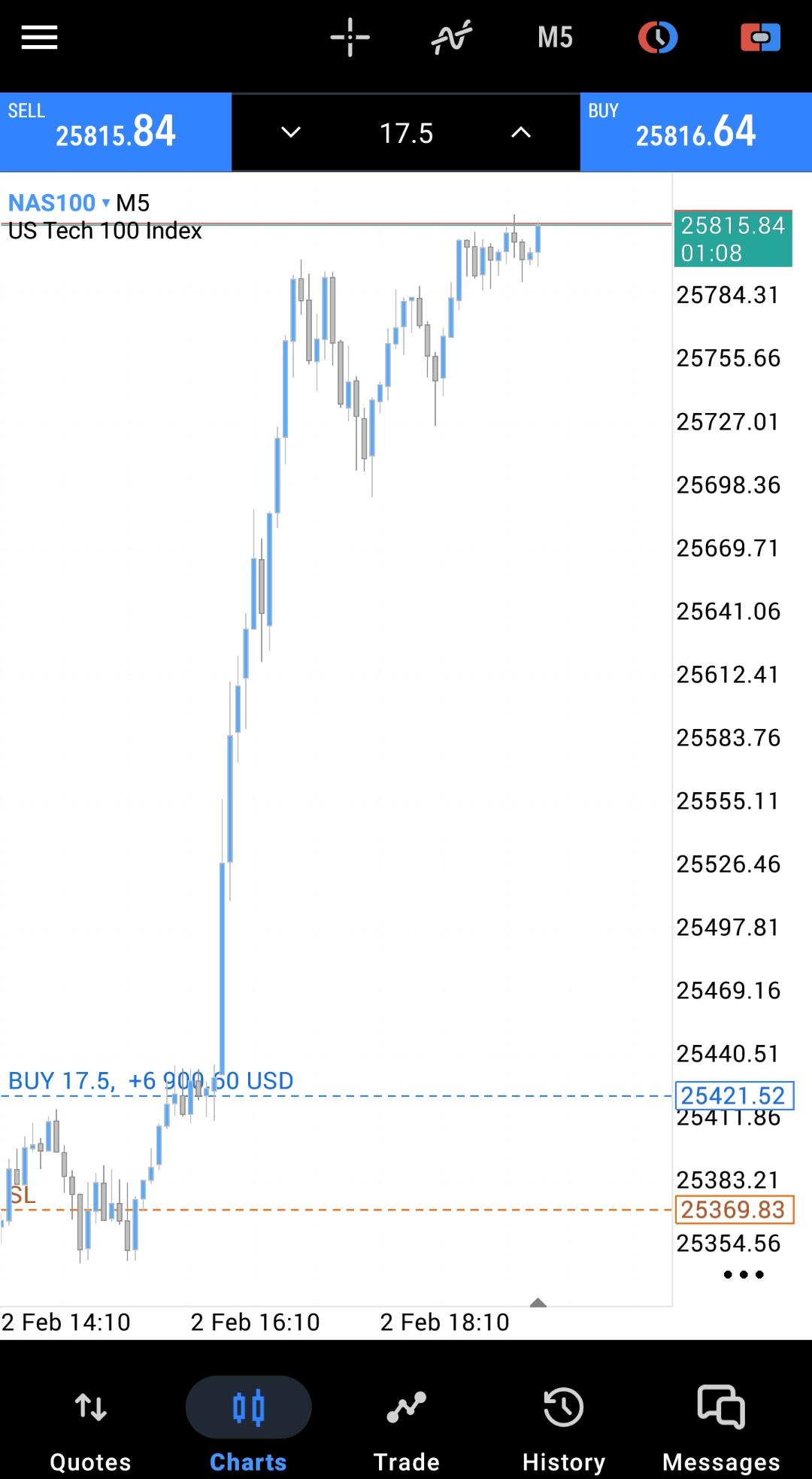Sell at 25815.84
The image size is (812, 1479).
(116, 132)
